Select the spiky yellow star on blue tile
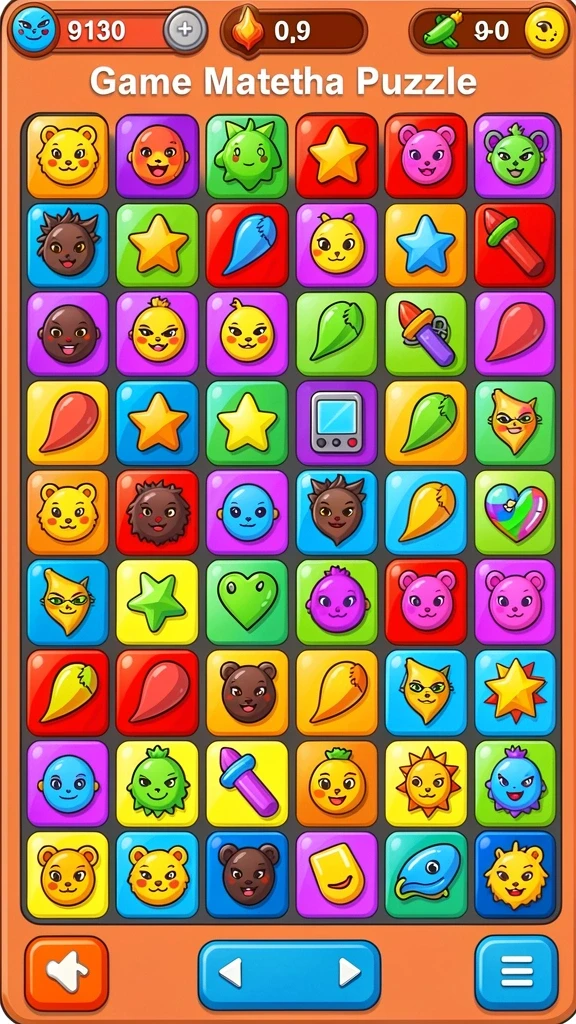The width and height of the screenshot is (576, 1024). (515, 692)
